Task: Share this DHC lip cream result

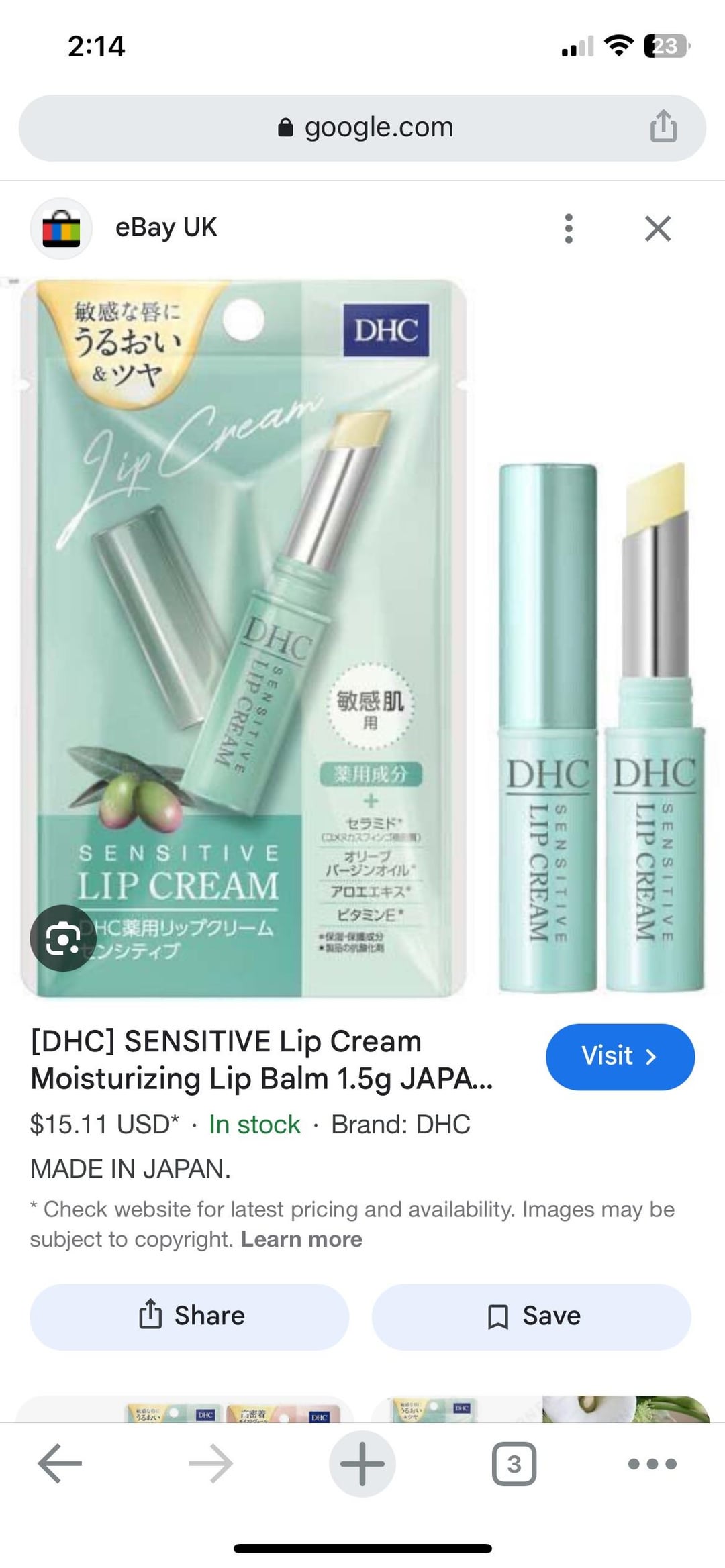Action: pos(189,1316)
